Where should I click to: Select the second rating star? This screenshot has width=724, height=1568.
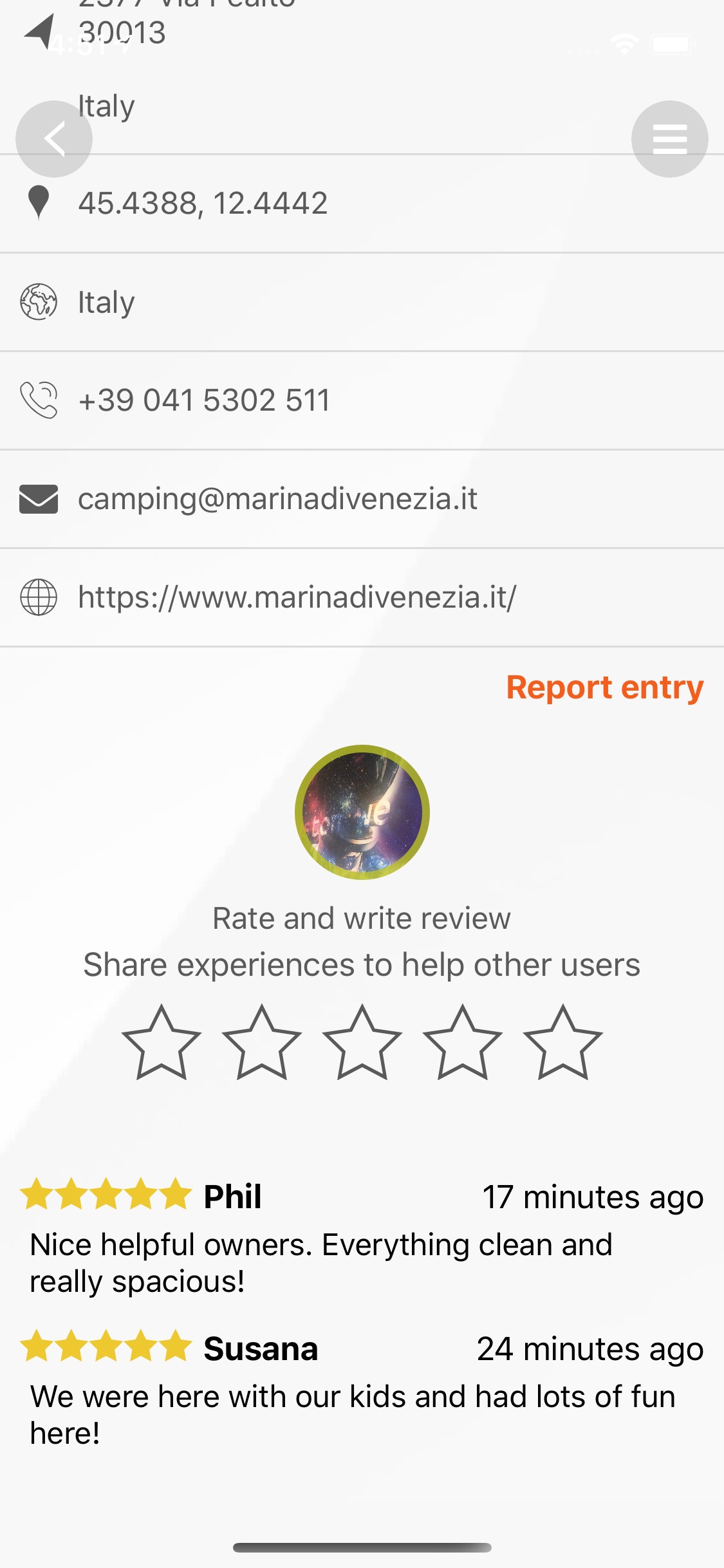tap(262, 1043)
